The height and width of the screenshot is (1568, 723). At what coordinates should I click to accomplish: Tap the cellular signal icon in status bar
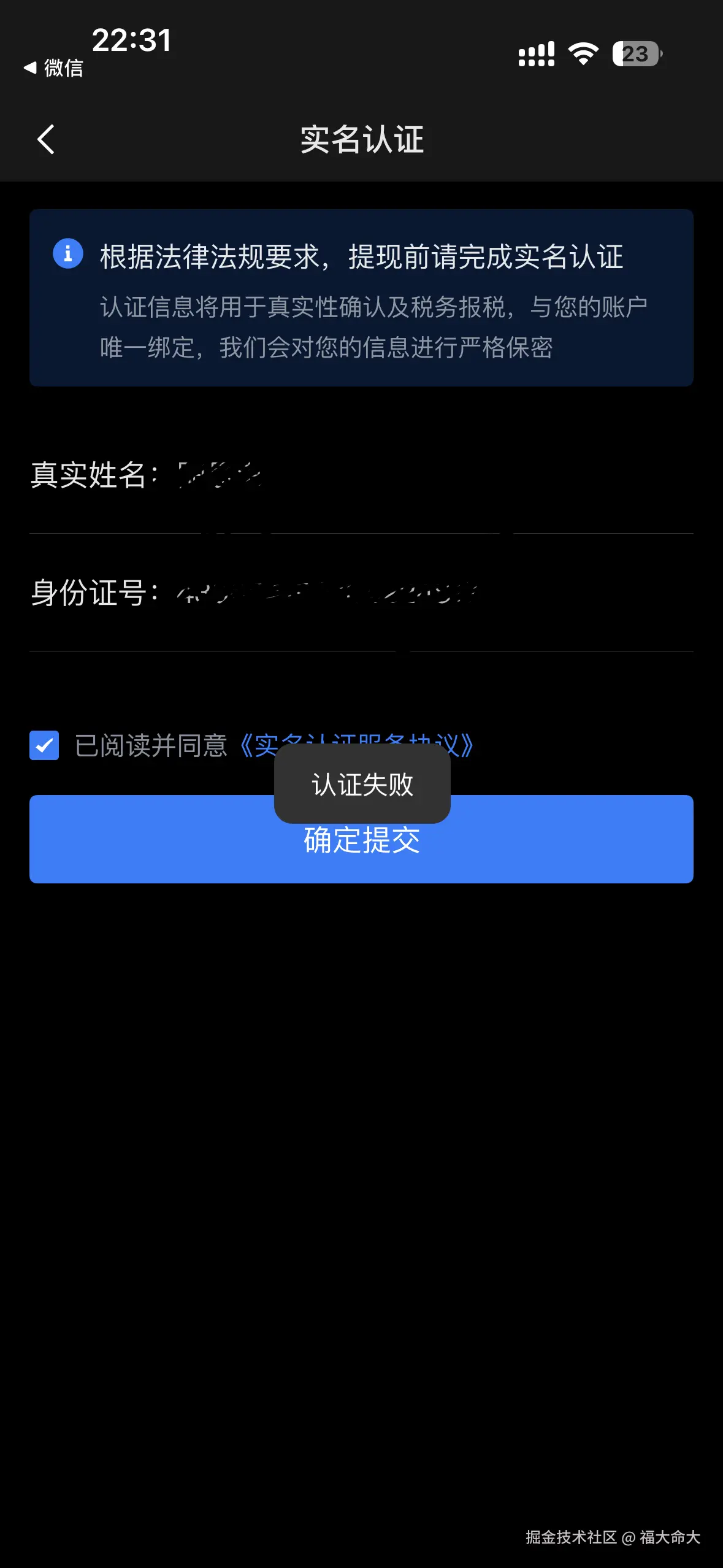point(535,55)
